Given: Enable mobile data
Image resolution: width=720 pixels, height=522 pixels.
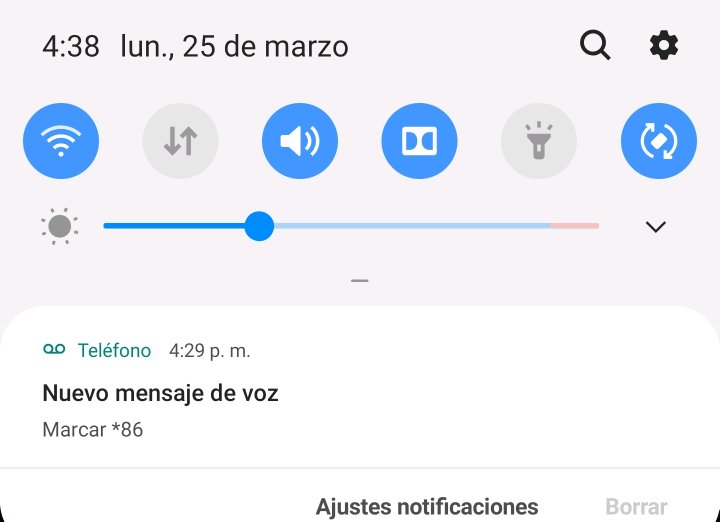Looking at the screenshot, I should (x=180, y=141).
